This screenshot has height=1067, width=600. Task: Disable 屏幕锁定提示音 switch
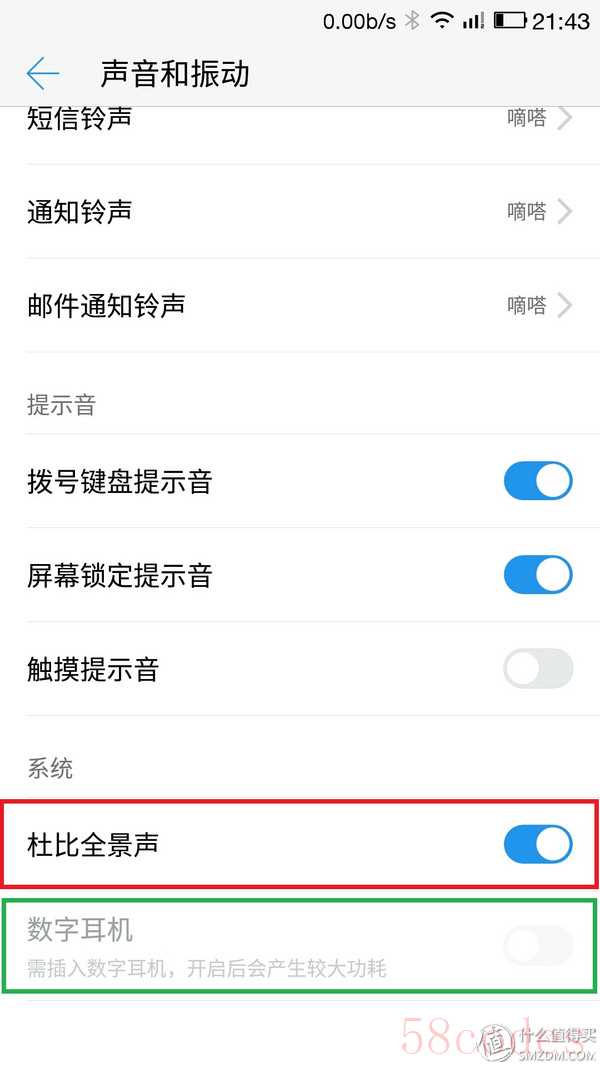(537, 574)
